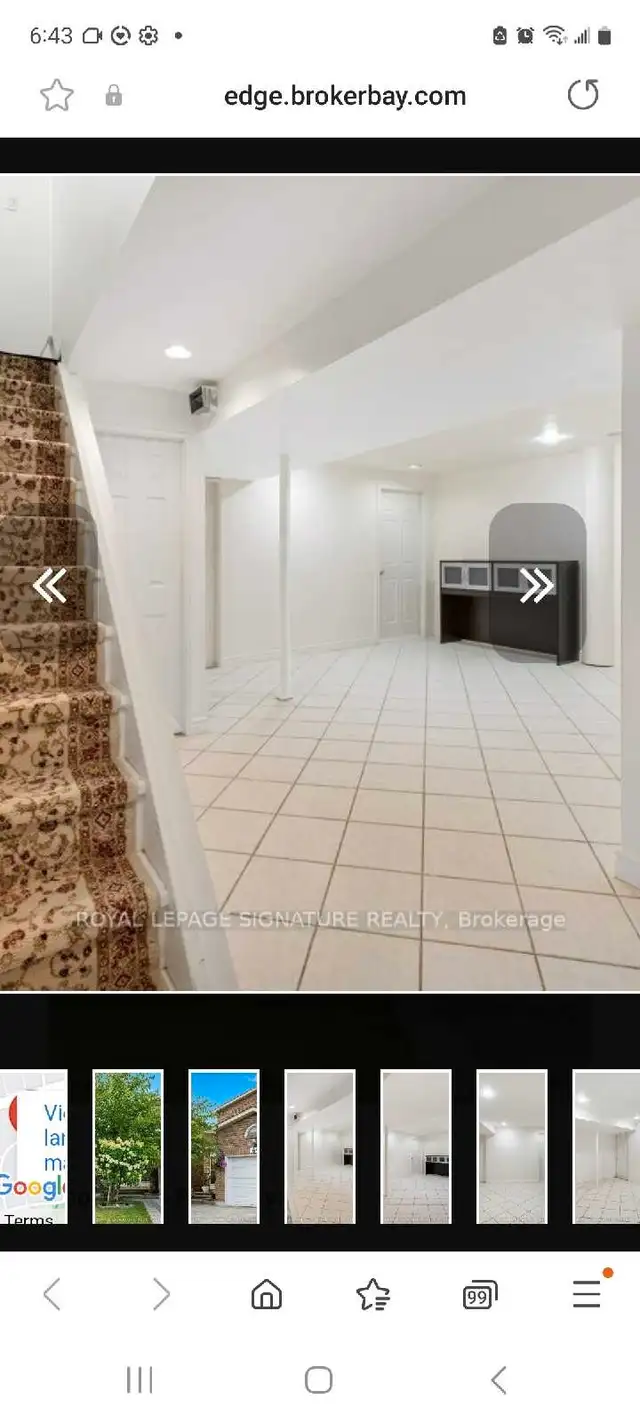Show the next photo with right arrow
Screen dimensions: 640x1422
[537, 585]
